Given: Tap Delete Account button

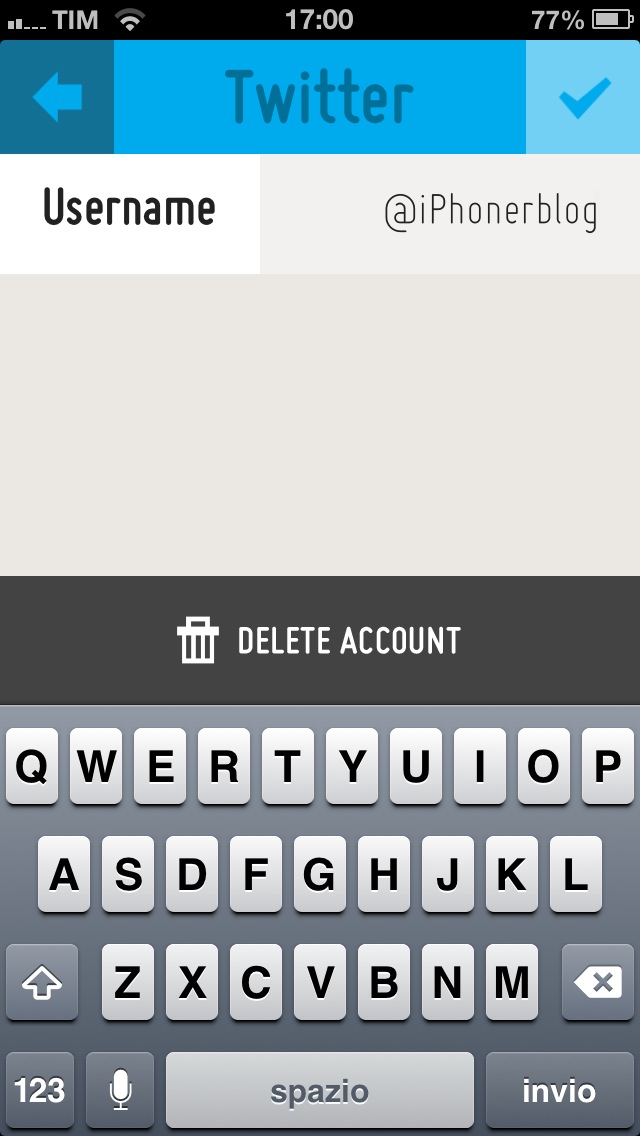Looking at the screenshot, I should pos(320,640).
